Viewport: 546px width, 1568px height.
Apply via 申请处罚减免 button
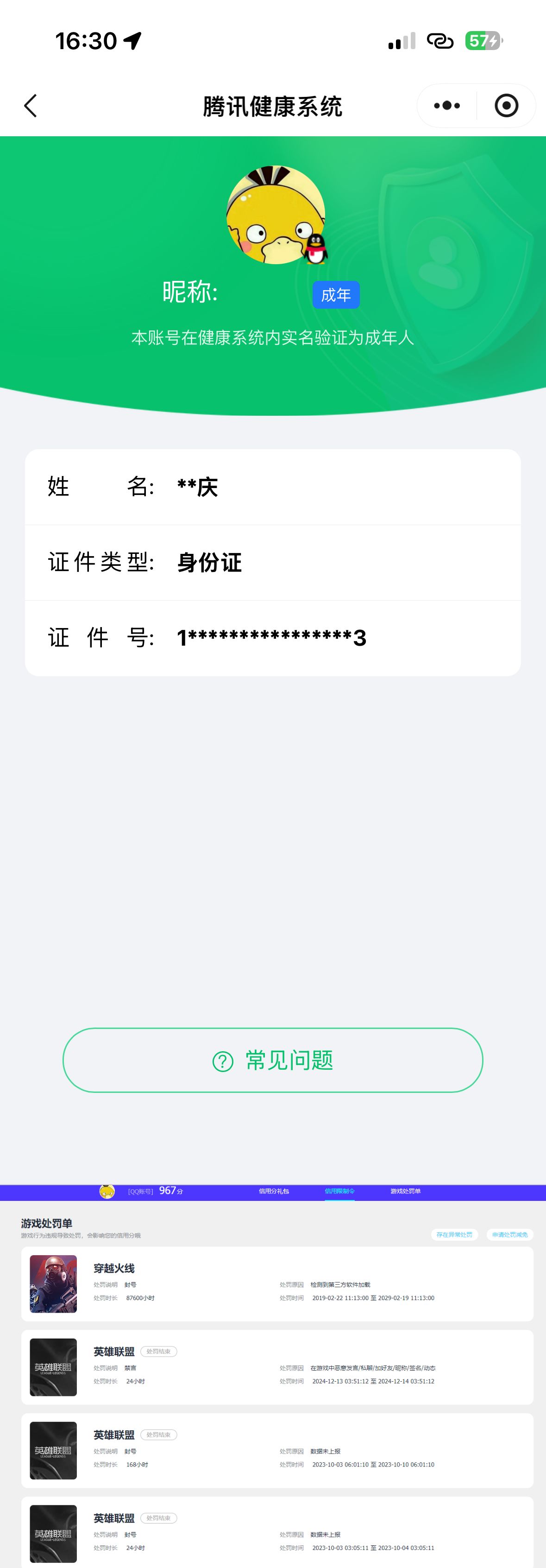point(509,1234)
